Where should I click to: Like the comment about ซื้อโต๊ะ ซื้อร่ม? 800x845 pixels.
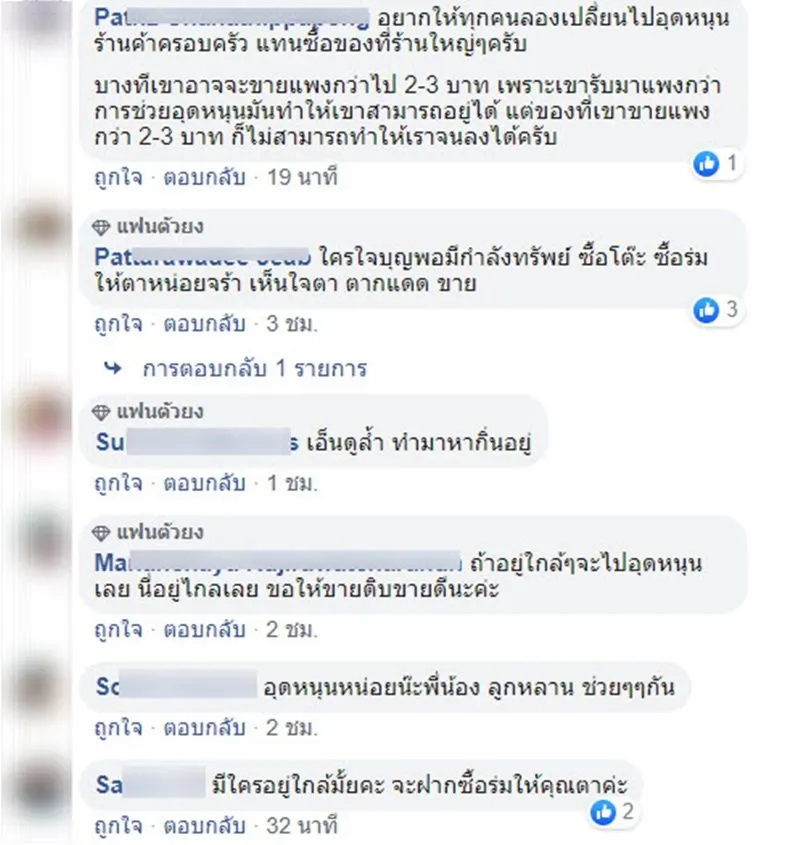118,325
